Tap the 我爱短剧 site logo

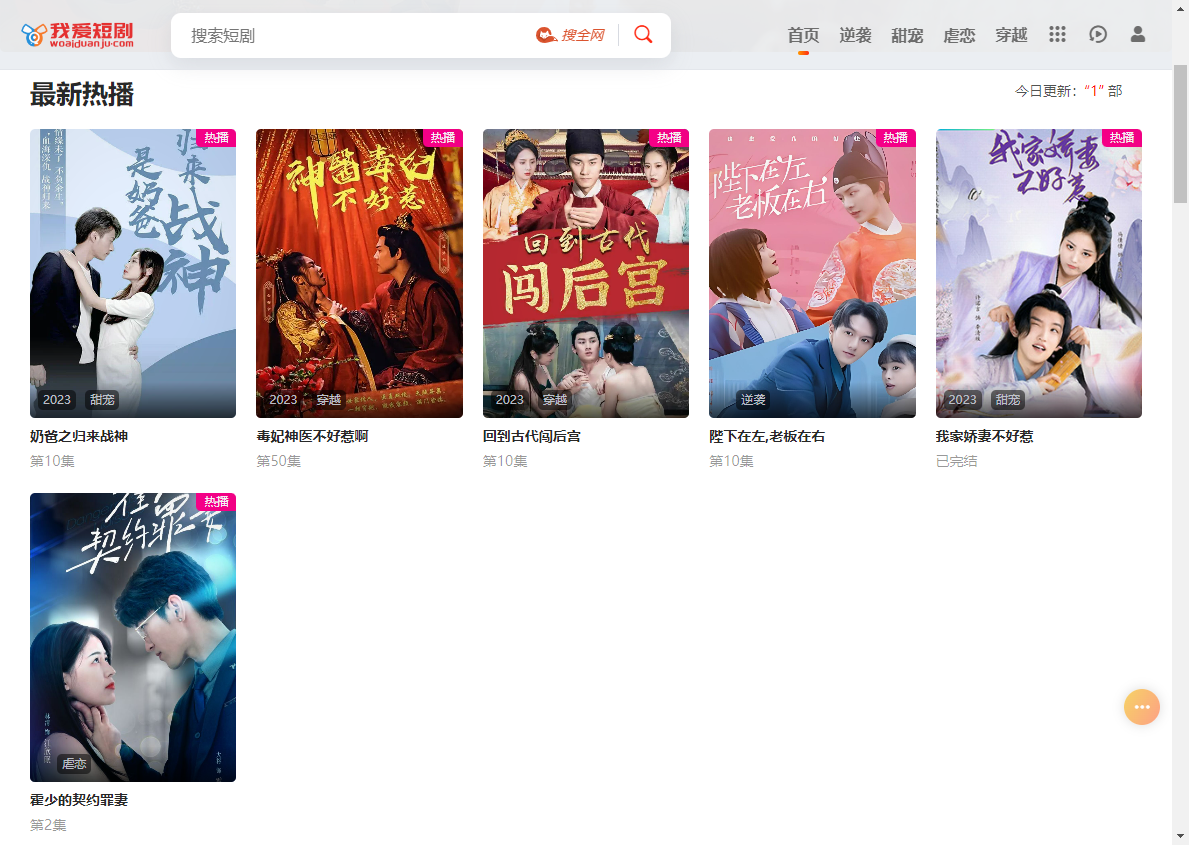click(x=77, y=35)
